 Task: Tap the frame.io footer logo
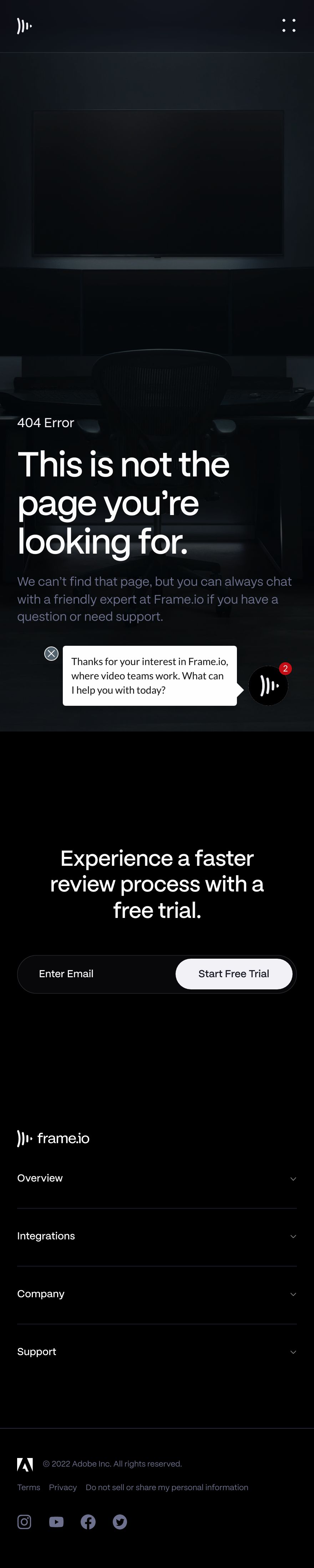click(54, 1138)
